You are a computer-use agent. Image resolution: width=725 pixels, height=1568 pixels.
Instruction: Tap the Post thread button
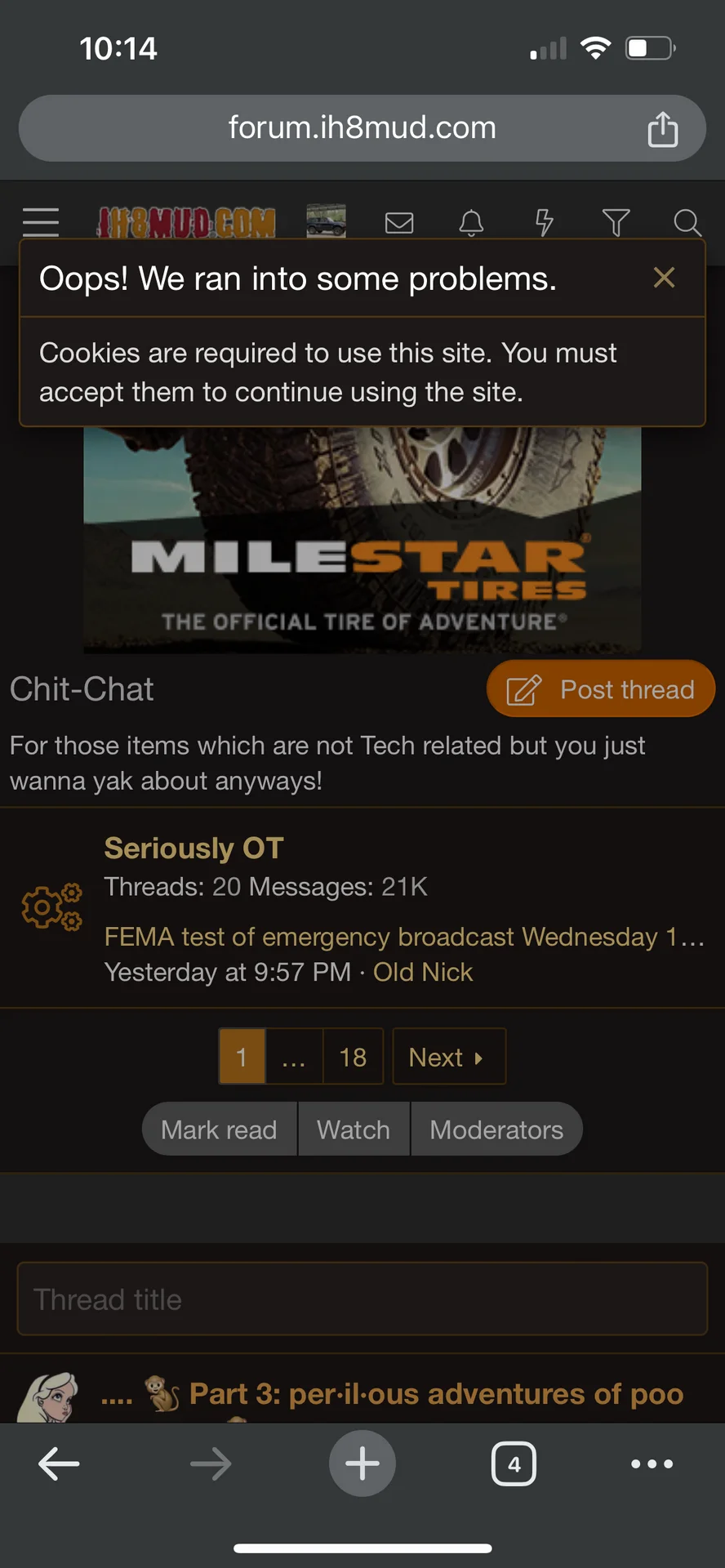[601, 689]
